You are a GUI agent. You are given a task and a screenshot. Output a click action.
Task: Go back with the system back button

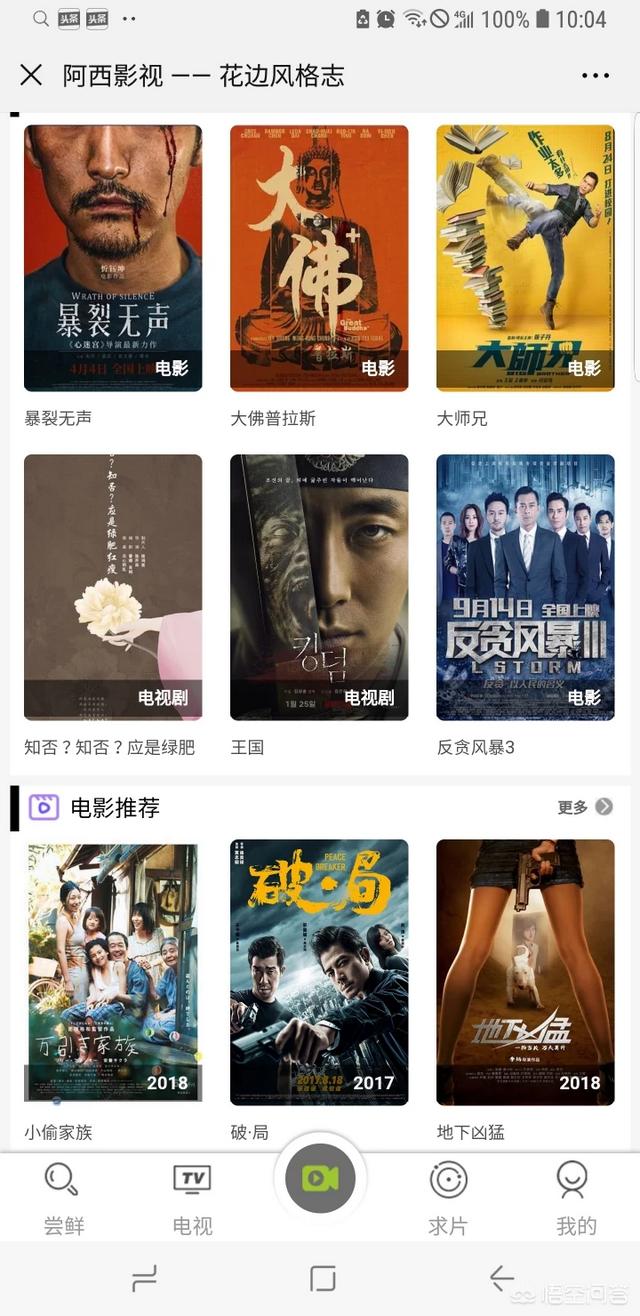coord(501,1278)
